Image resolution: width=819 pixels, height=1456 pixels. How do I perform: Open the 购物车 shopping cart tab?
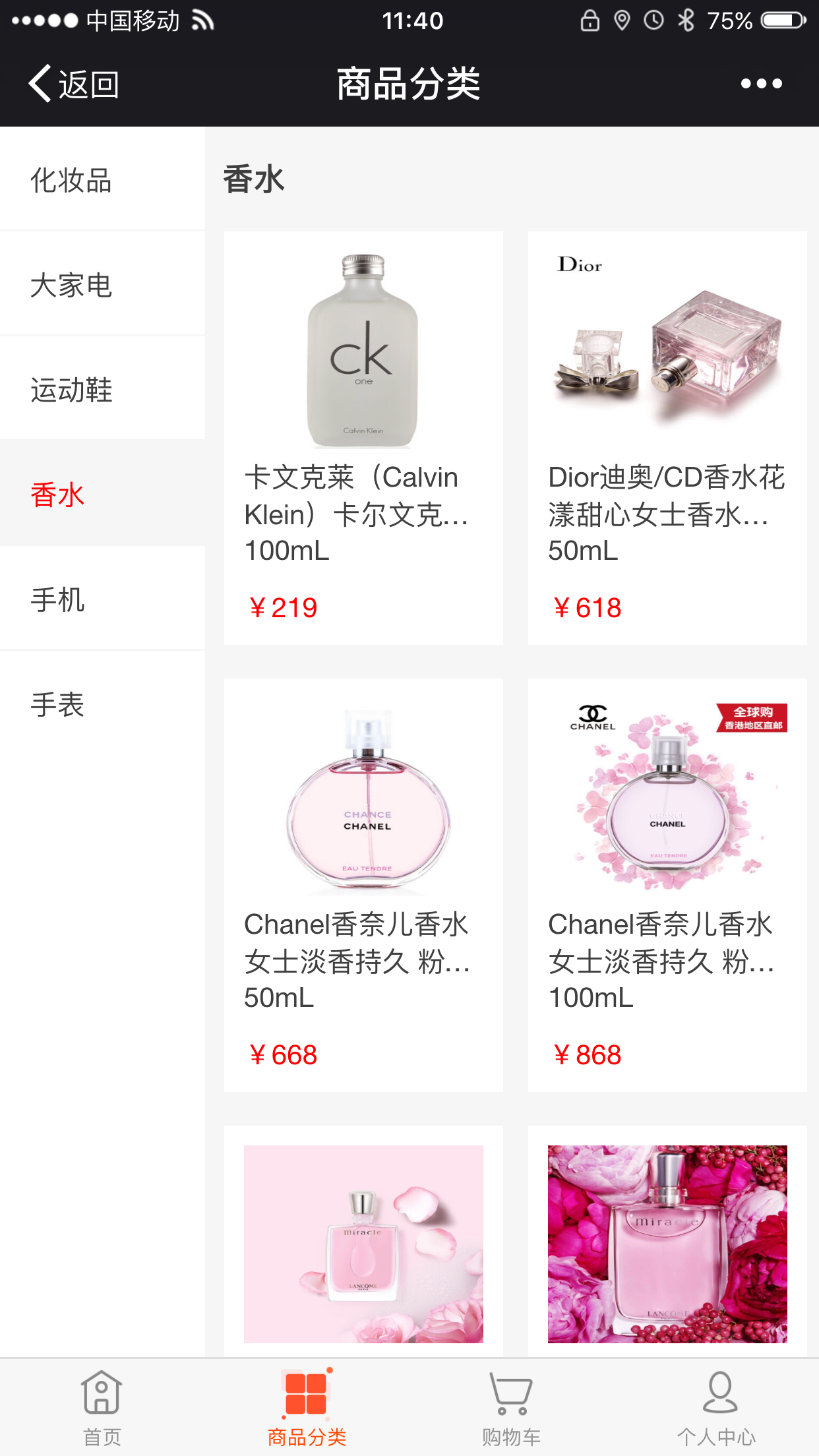tap(511, 1406)
